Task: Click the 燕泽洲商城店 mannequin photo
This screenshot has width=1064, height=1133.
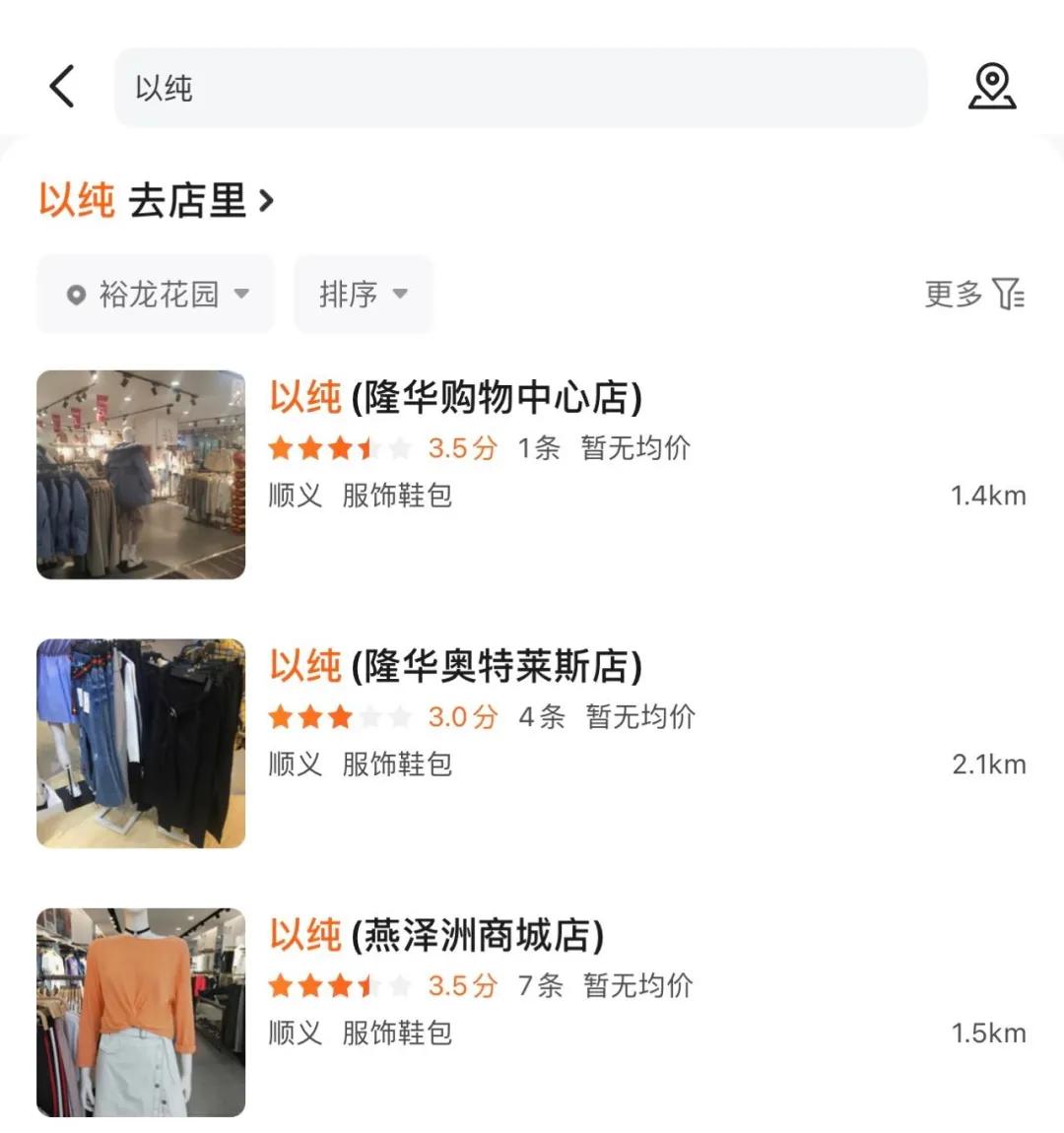Action: coord(141,1012)
